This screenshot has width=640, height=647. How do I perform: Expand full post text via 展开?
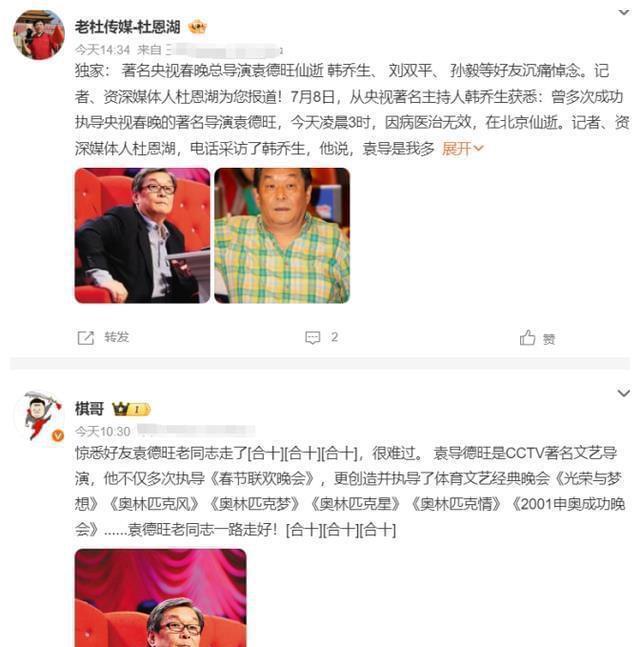pos(463,148)
